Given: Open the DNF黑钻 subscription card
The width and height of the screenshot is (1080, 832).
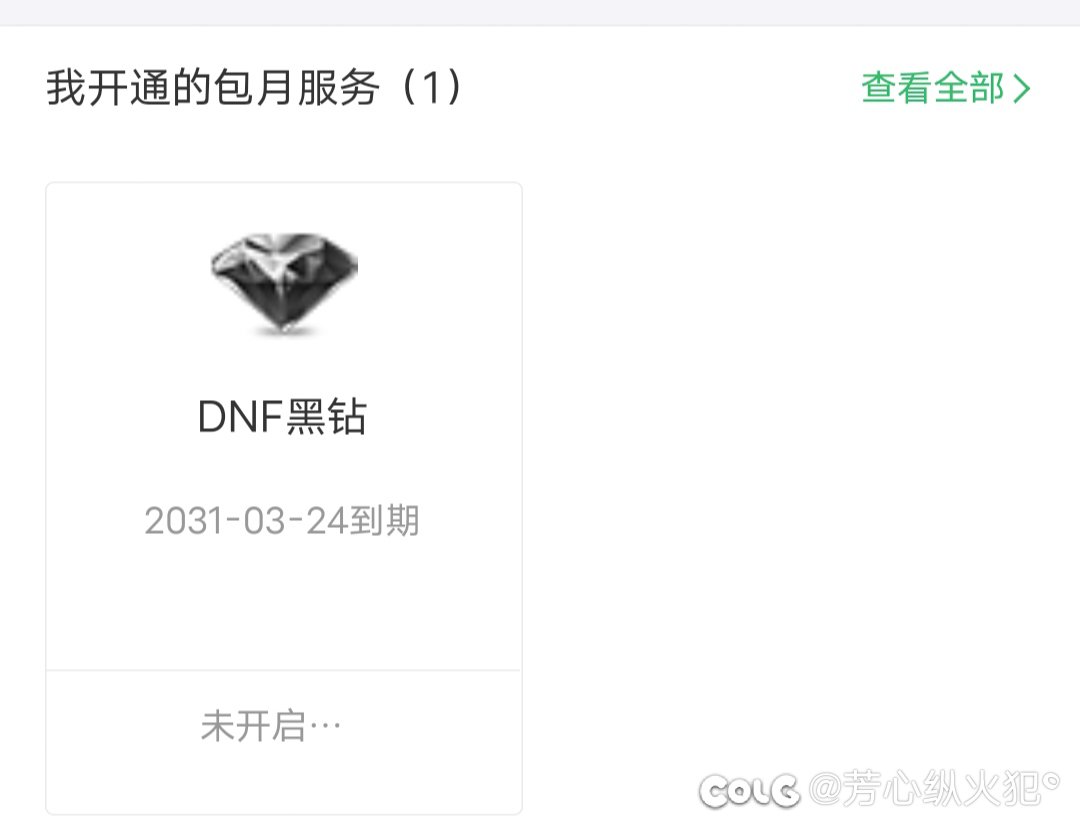Looking at the screenshot, I should (283, 420).
